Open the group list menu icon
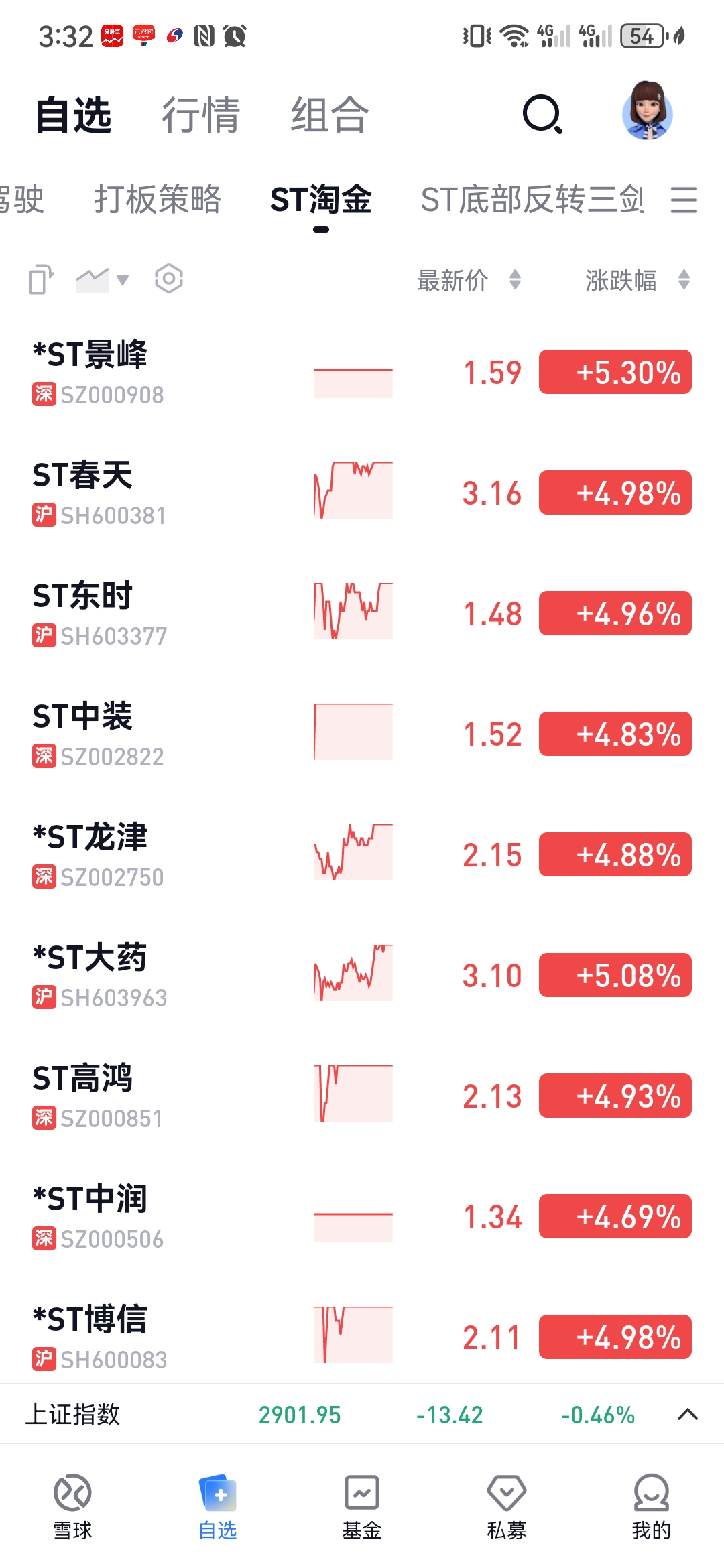The image size is (724, 1568). pos(684,200)
